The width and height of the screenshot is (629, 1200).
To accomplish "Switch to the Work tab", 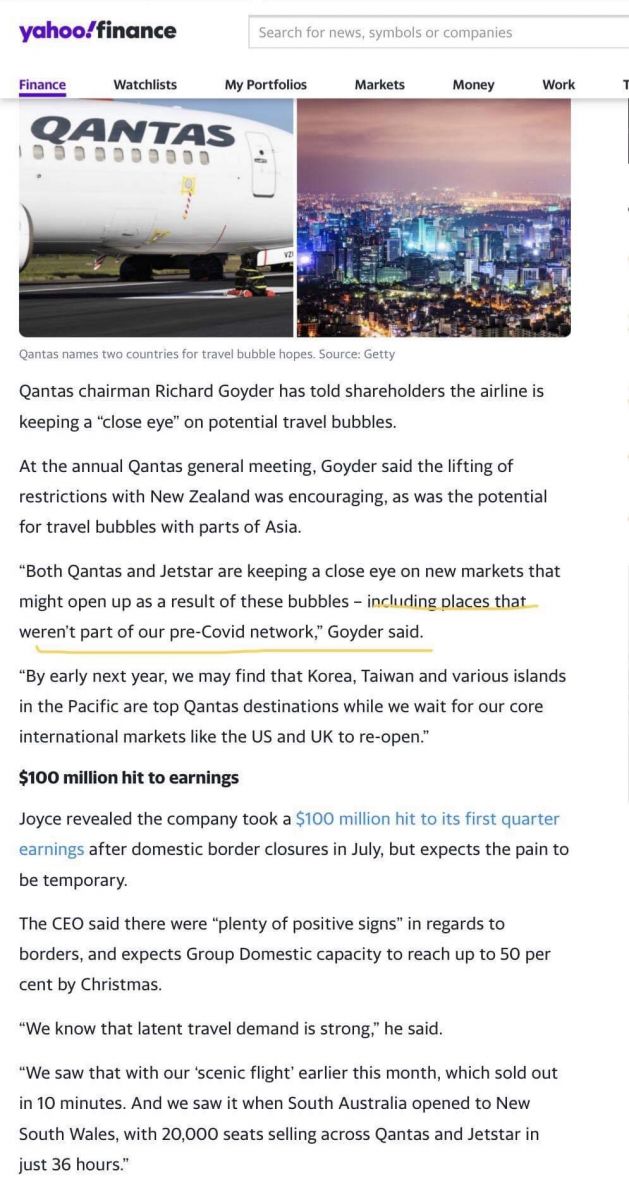I will [558, 84].
